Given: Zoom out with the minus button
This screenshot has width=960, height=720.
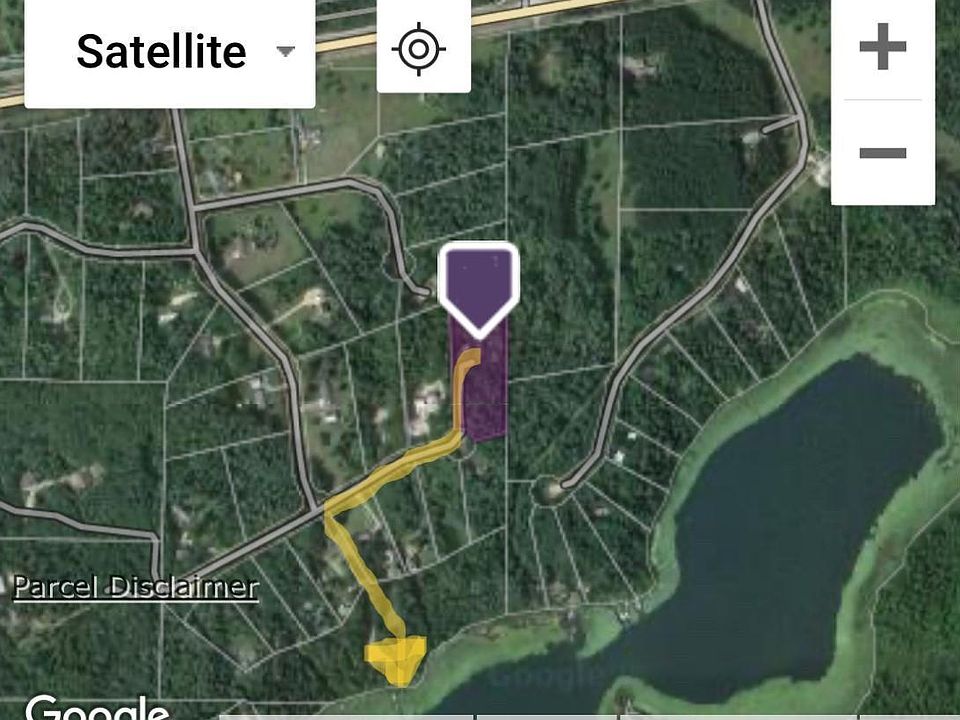Looking at the screenshot, I should coord(882,153).
